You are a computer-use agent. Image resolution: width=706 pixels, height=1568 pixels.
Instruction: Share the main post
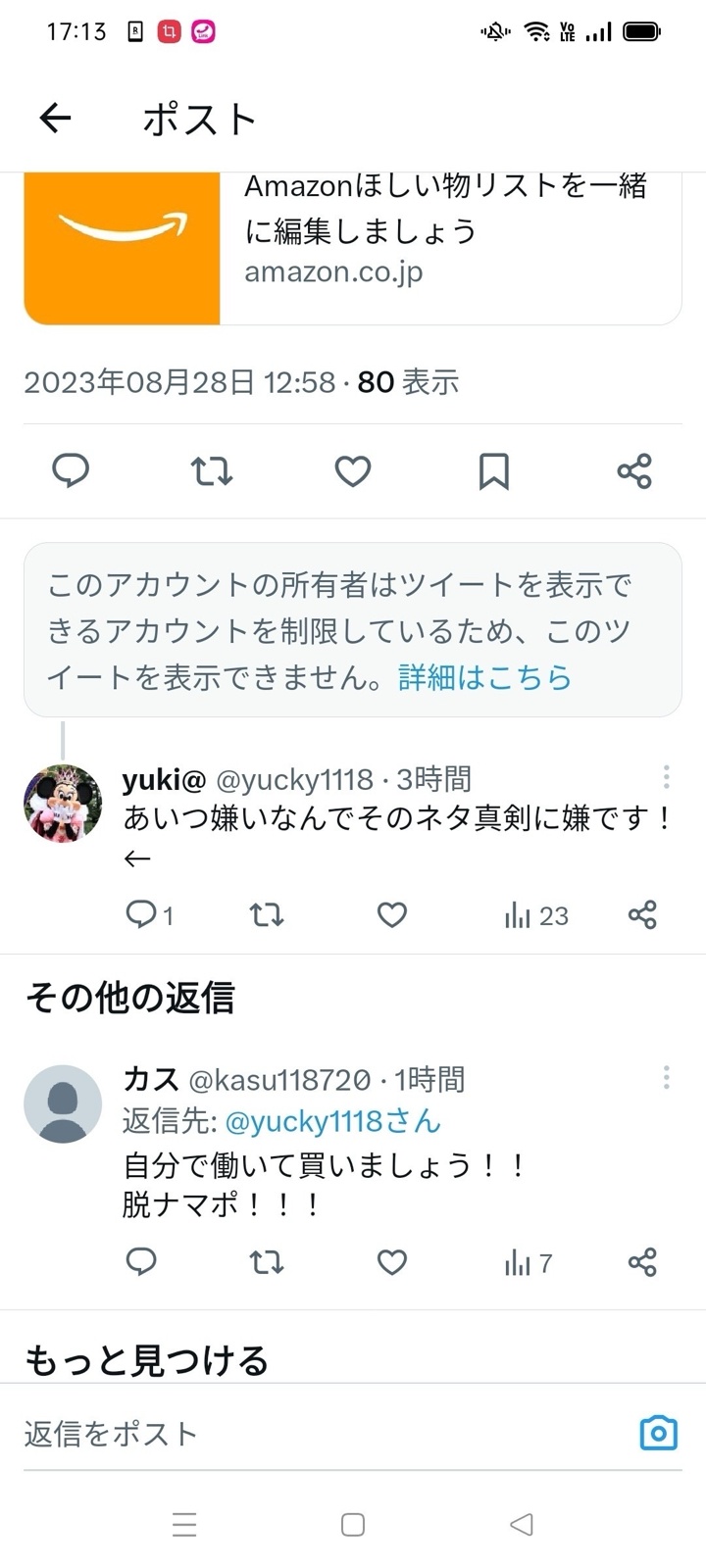pos(634,471)
